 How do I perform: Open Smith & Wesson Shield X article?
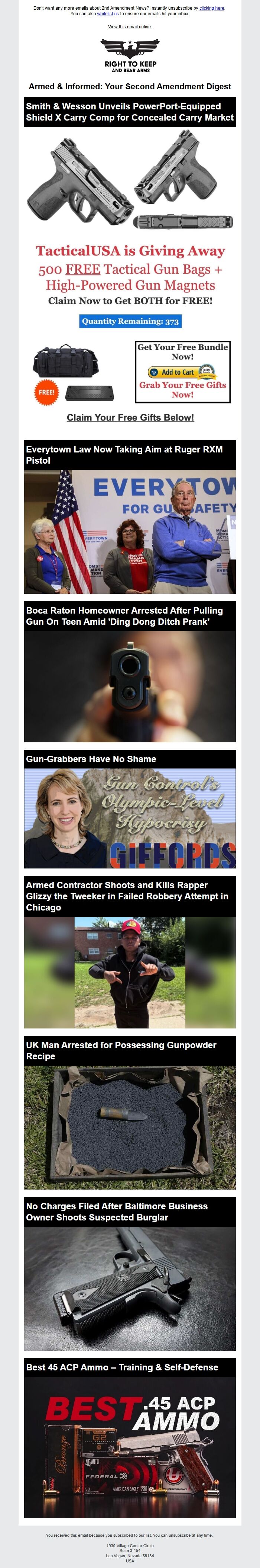click(x=129, y=112)
